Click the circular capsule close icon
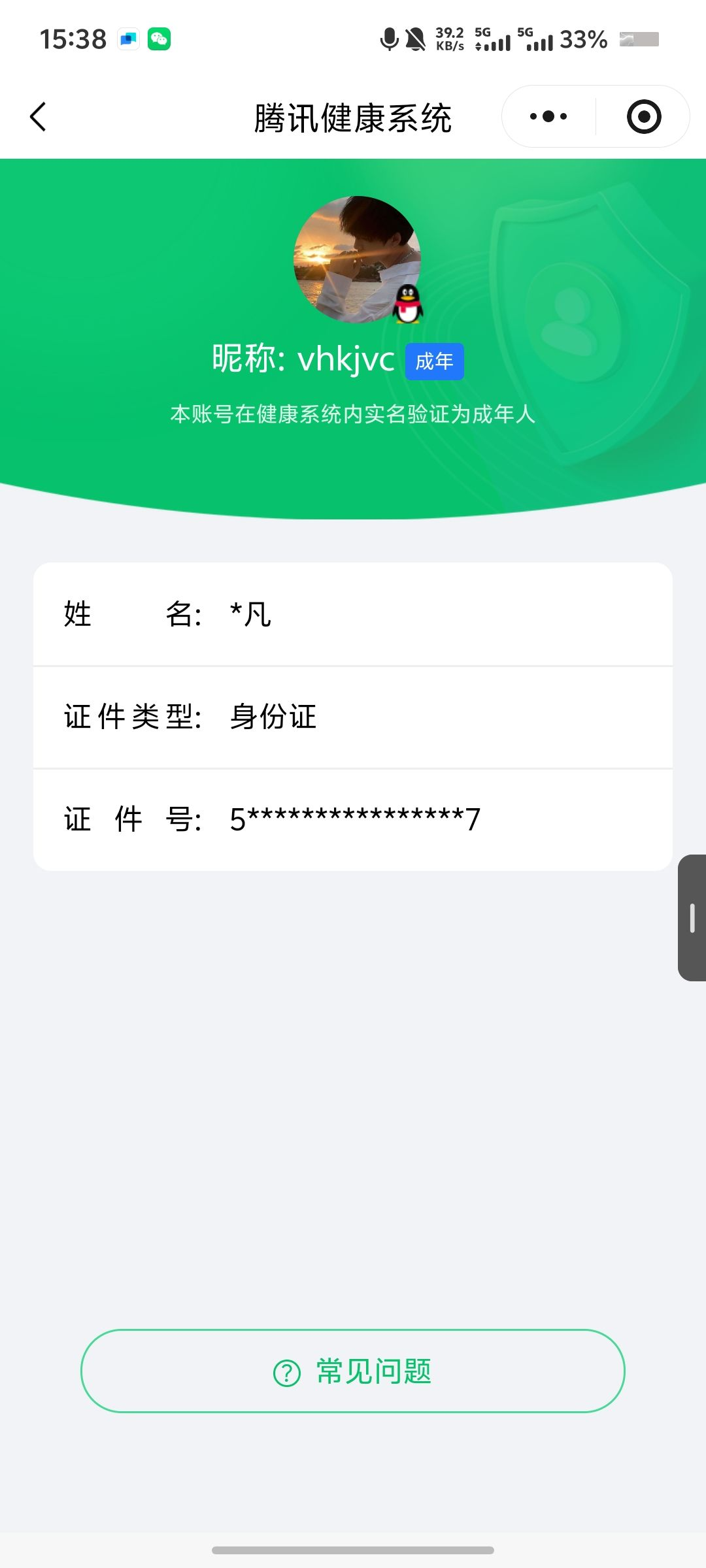The width and height of the screenshot is (706, 1568). click(643, 116)
